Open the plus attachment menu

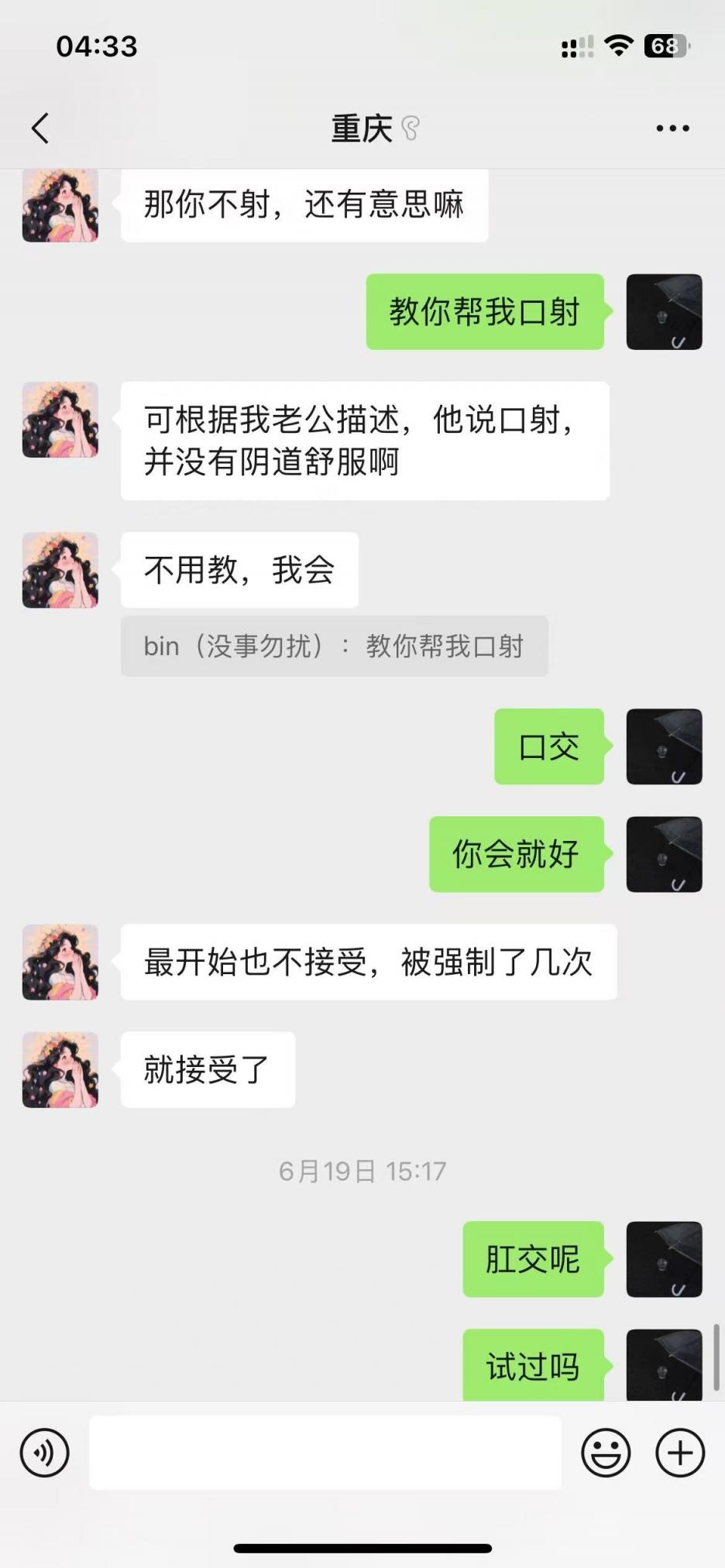(680, 1453)
